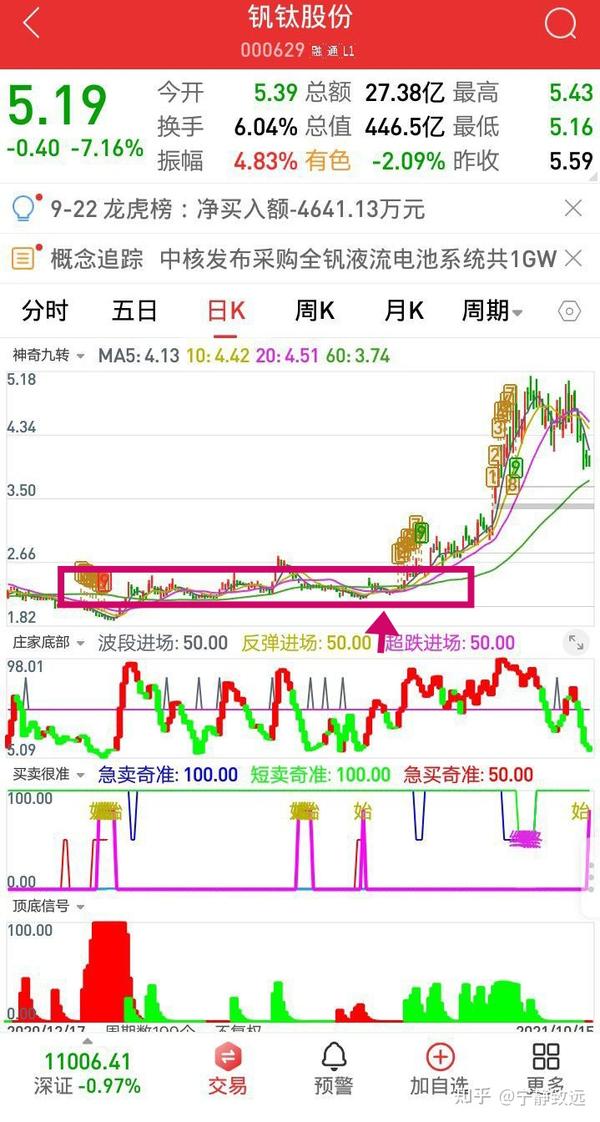Set a price alert with 预警
The height and width of the screenshot is (1122, 600).
[334, 1068]
